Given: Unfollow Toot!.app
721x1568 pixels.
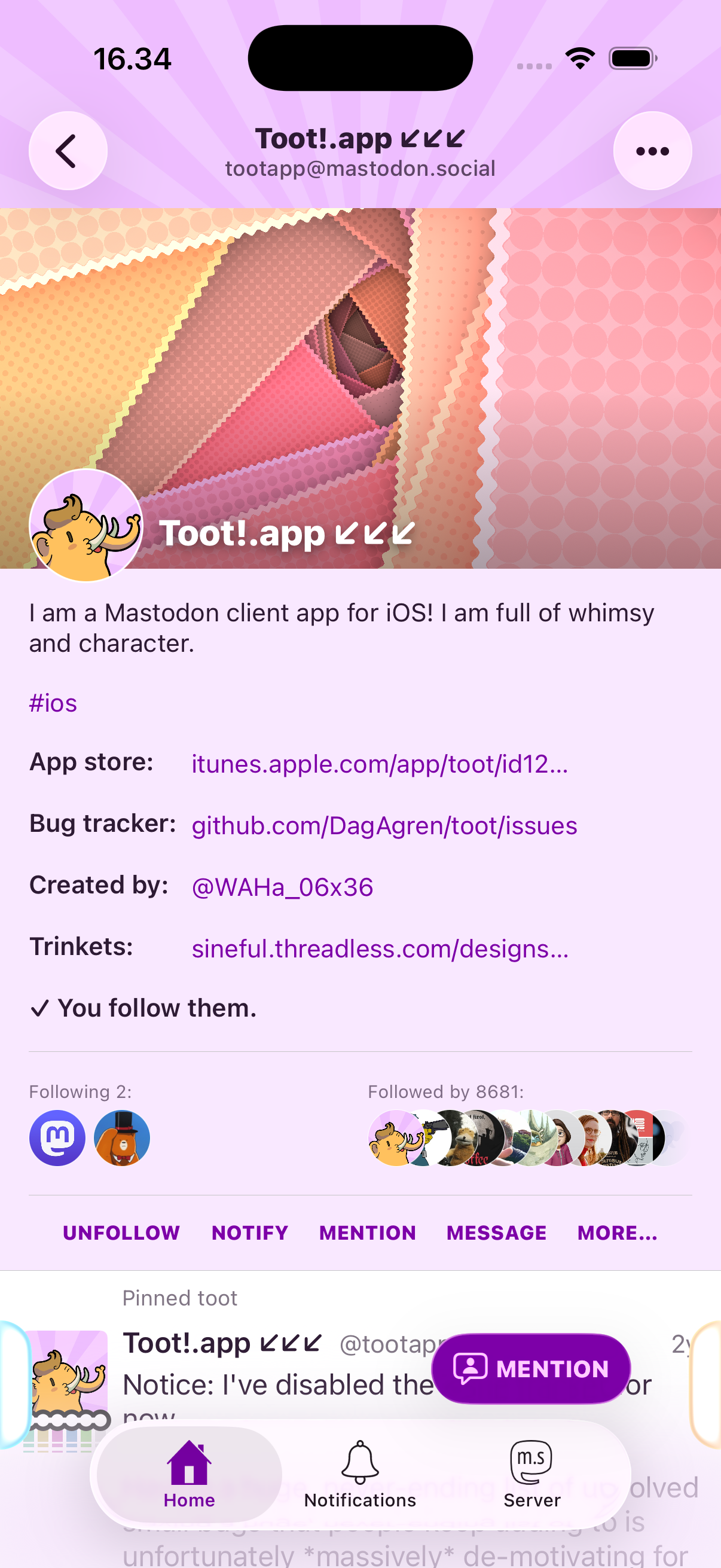Looking at the screenshot, I should click(x=121, y=1233).
